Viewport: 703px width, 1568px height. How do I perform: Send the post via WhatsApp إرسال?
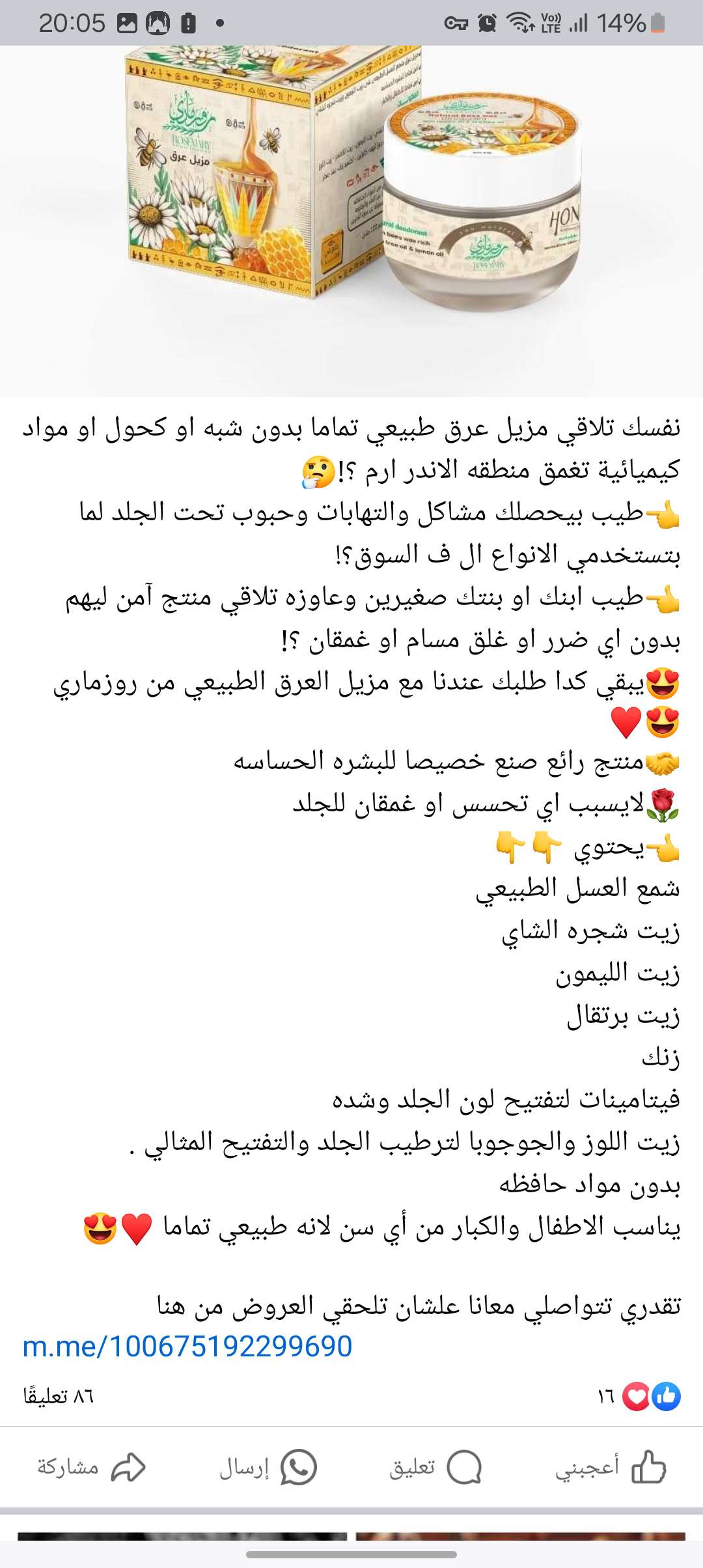click(x=267, y=1468)
